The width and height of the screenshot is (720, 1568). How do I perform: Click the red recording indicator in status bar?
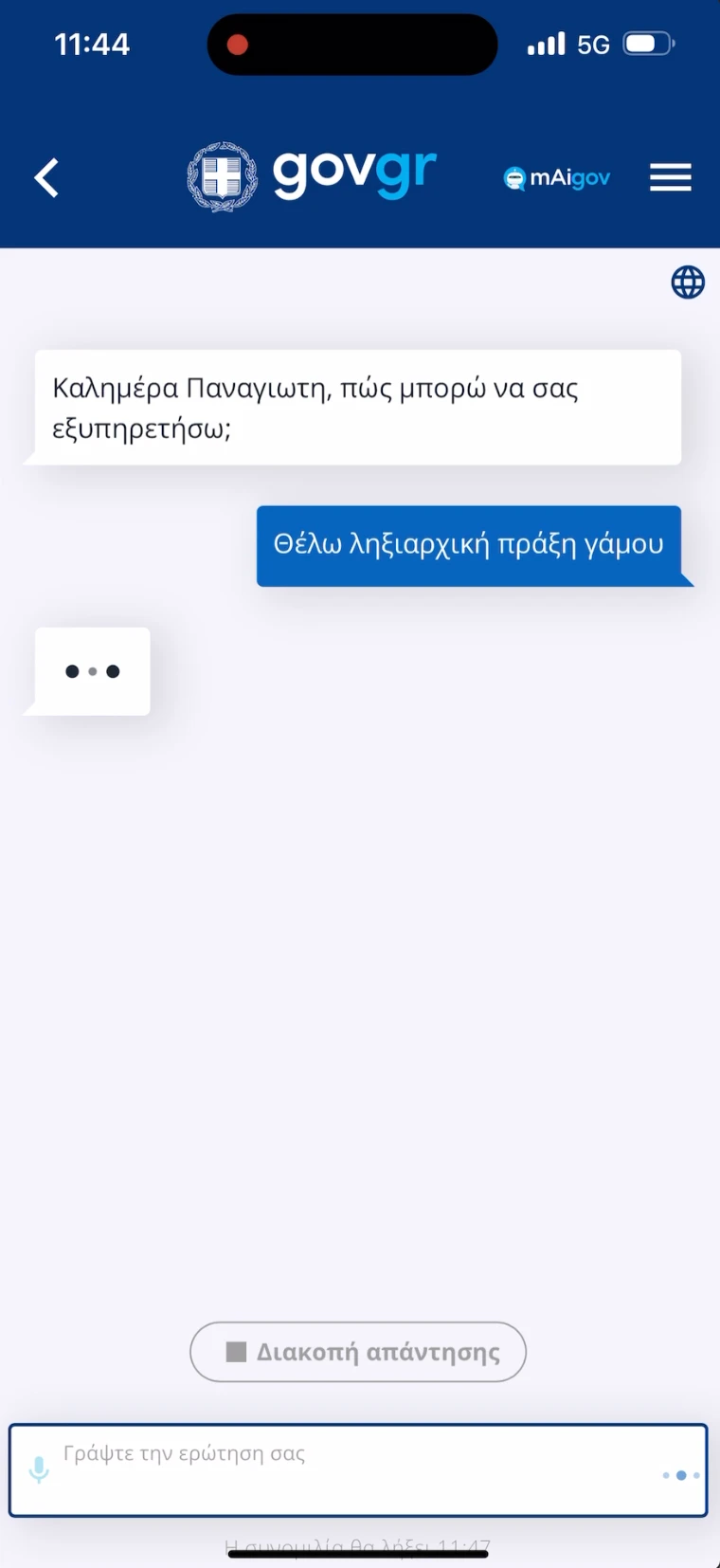pyautogui.click(x=237, y=43)
